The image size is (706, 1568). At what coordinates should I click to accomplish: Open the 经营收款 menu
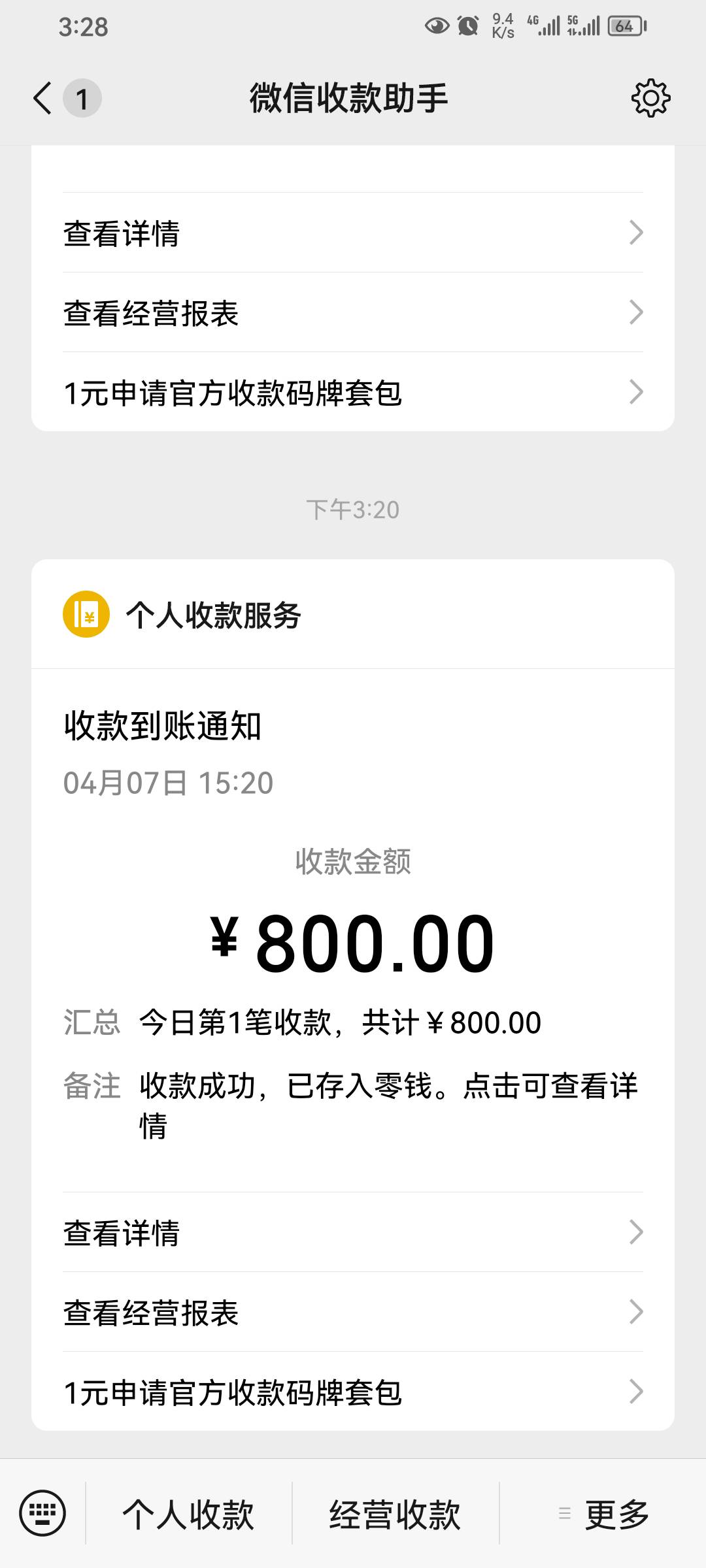(395, 1514)
